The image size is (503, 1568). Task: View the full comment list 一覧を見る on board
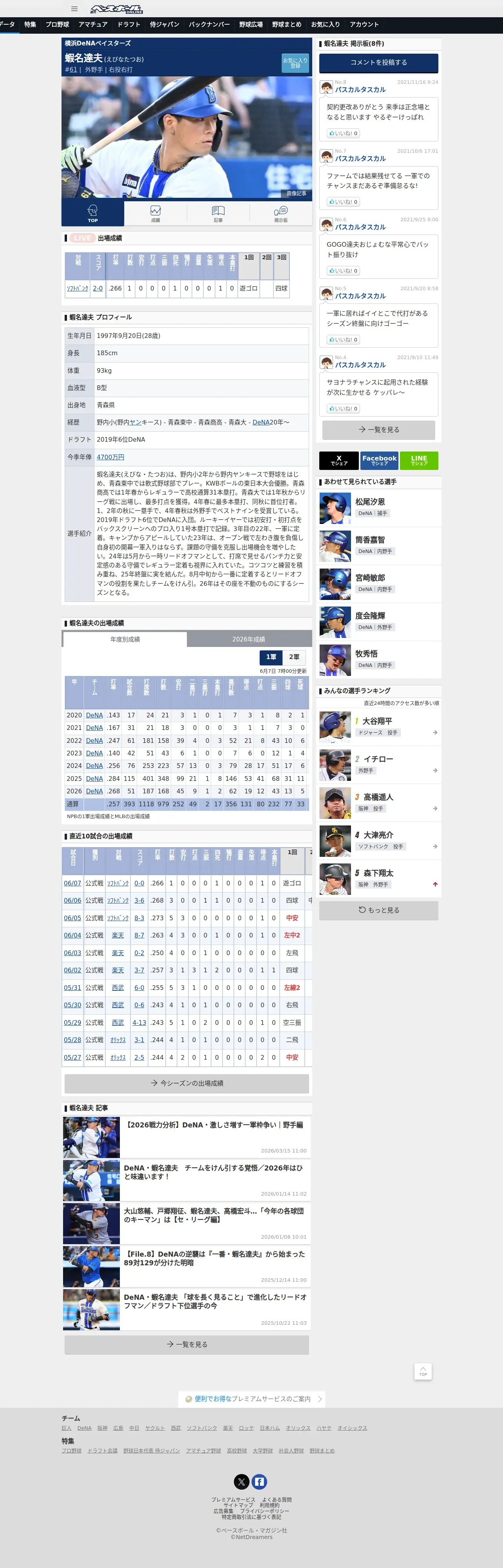pos(379,430)
